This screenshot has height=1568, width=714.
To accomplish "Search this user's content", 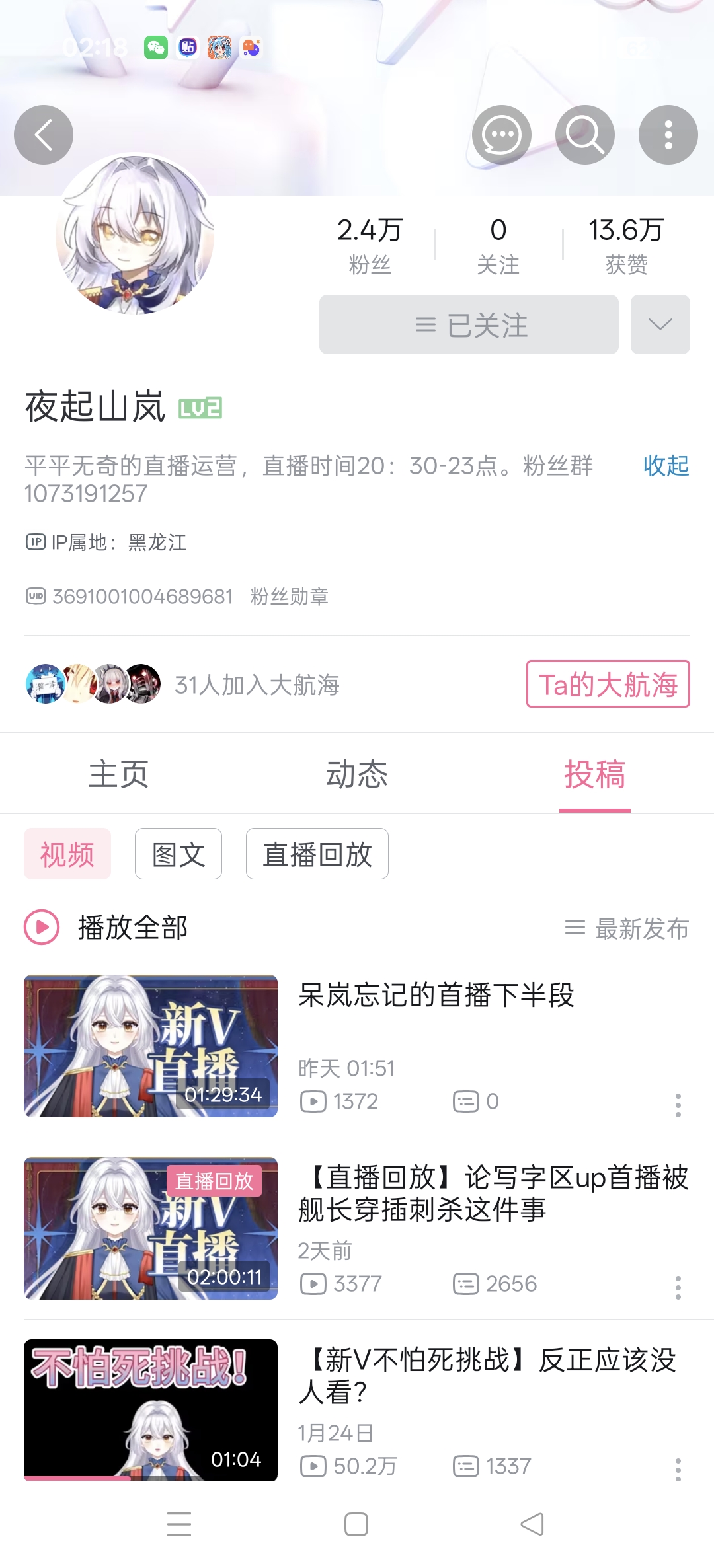I will 584,135.
